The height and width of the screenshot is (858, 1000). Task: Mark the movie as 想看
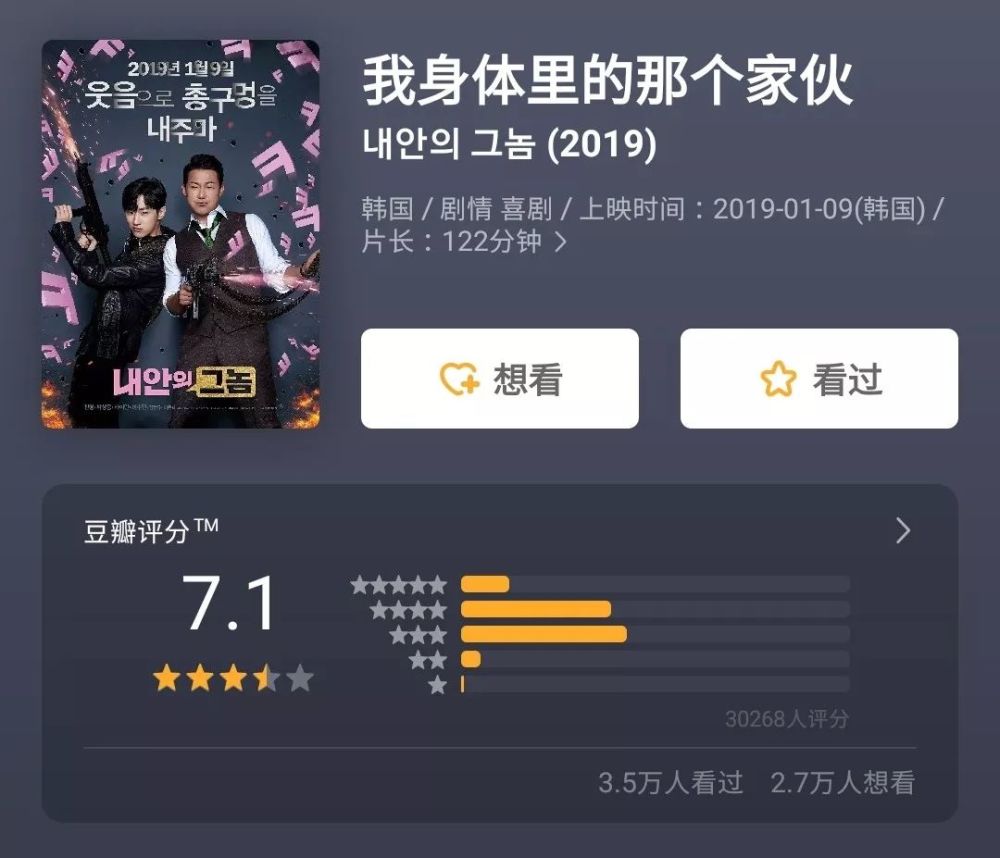pyautogui.click(x=499, y=379)
